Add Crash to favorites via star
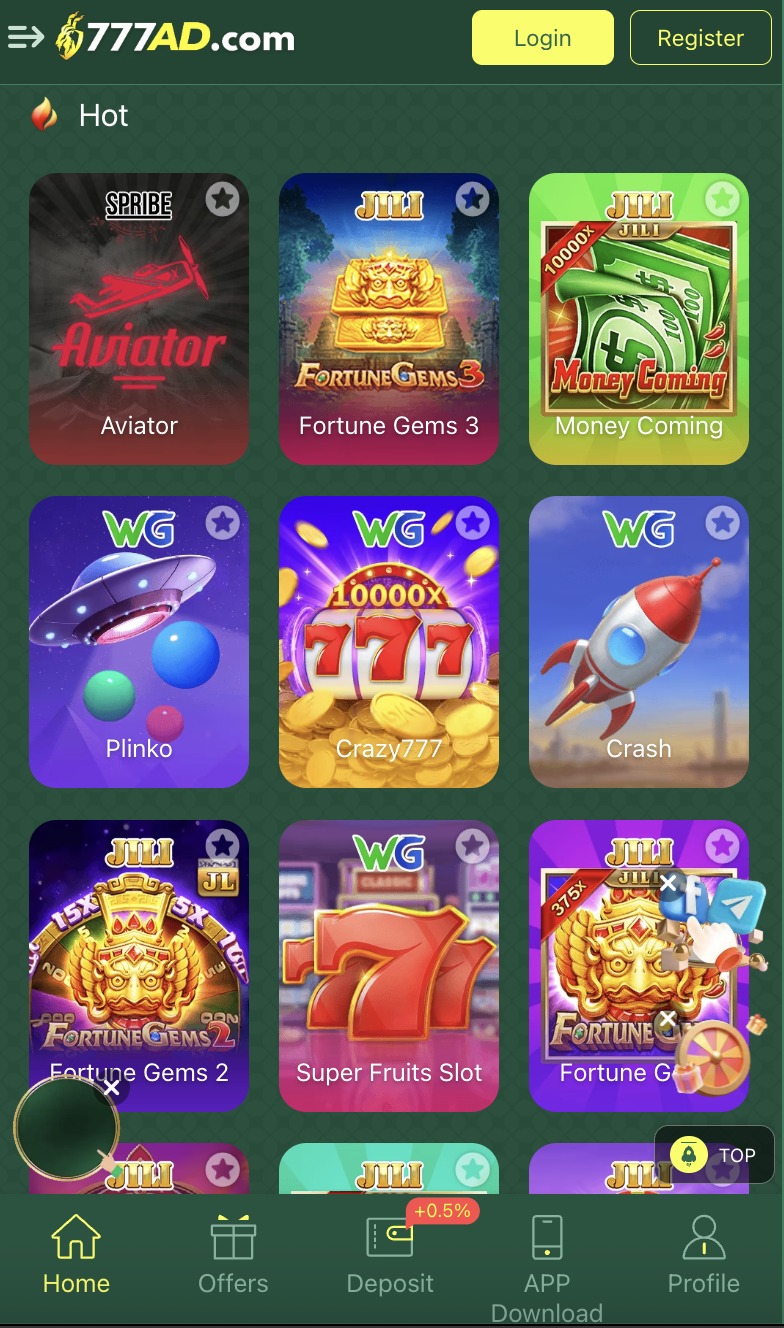784x1328 pixels. click(722, 522)
